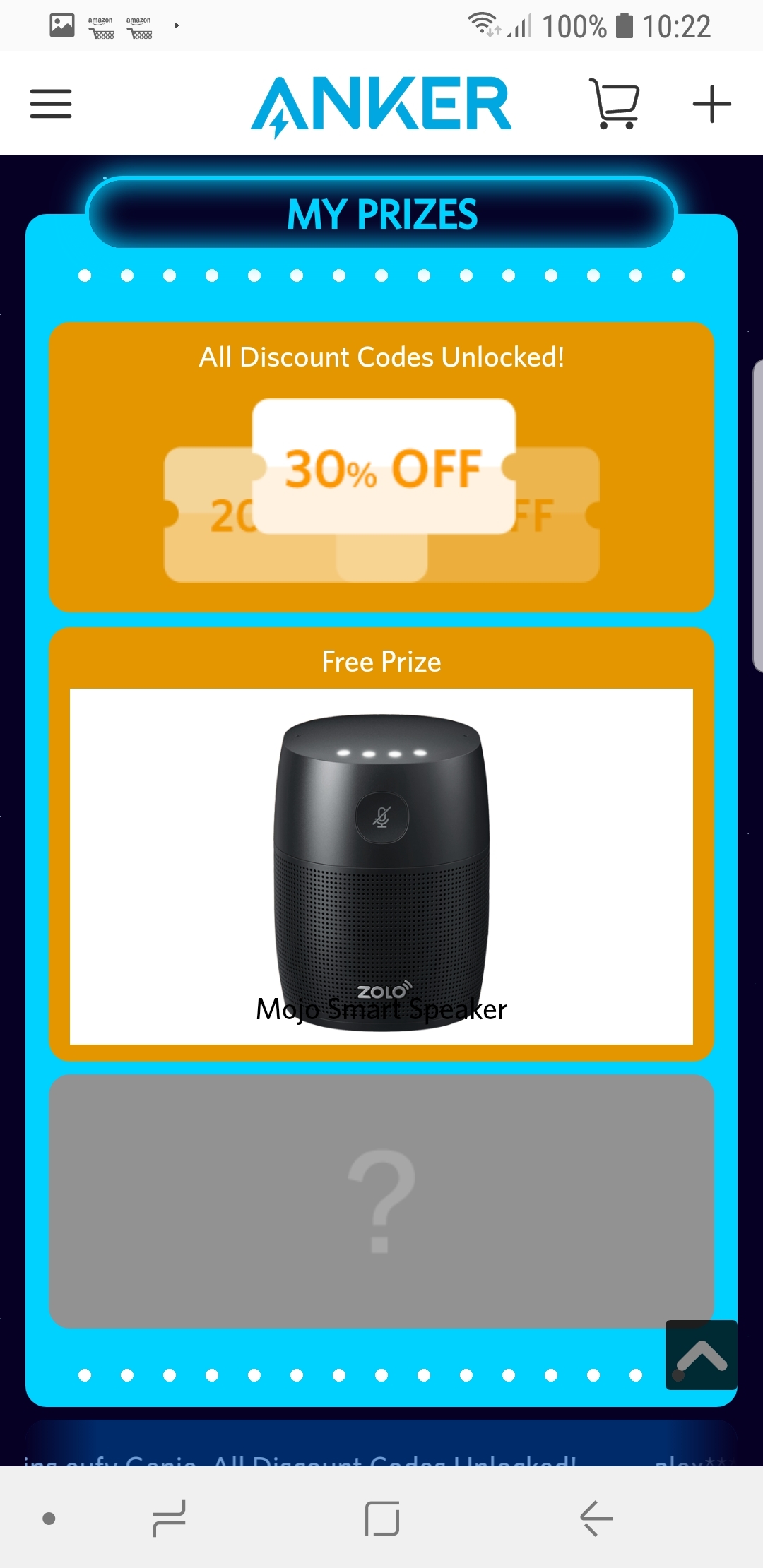763x1568 pixels.
Task: Jump back to top of page
Action: click(702, 1355)
